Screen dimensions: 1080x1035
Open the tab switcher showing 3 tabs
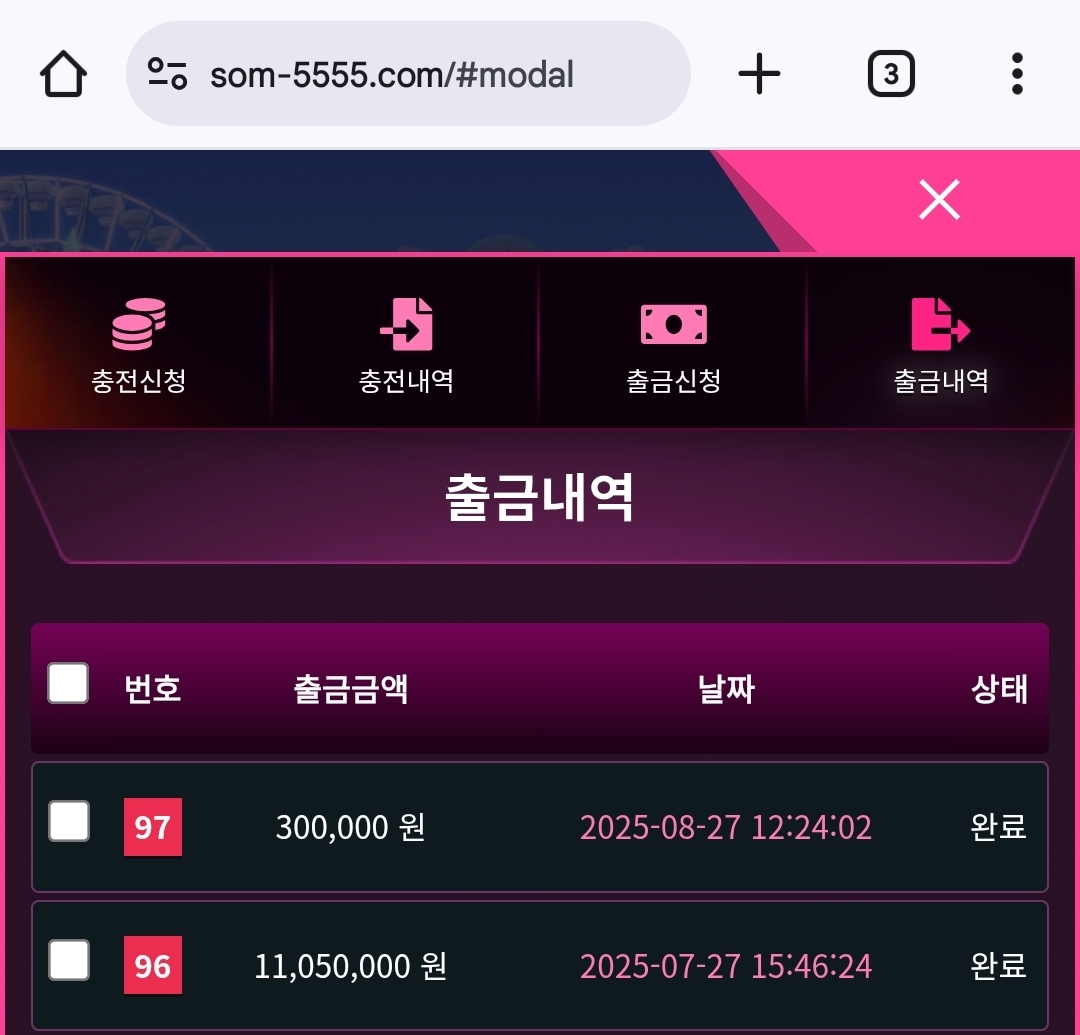[x=890, y=74]
